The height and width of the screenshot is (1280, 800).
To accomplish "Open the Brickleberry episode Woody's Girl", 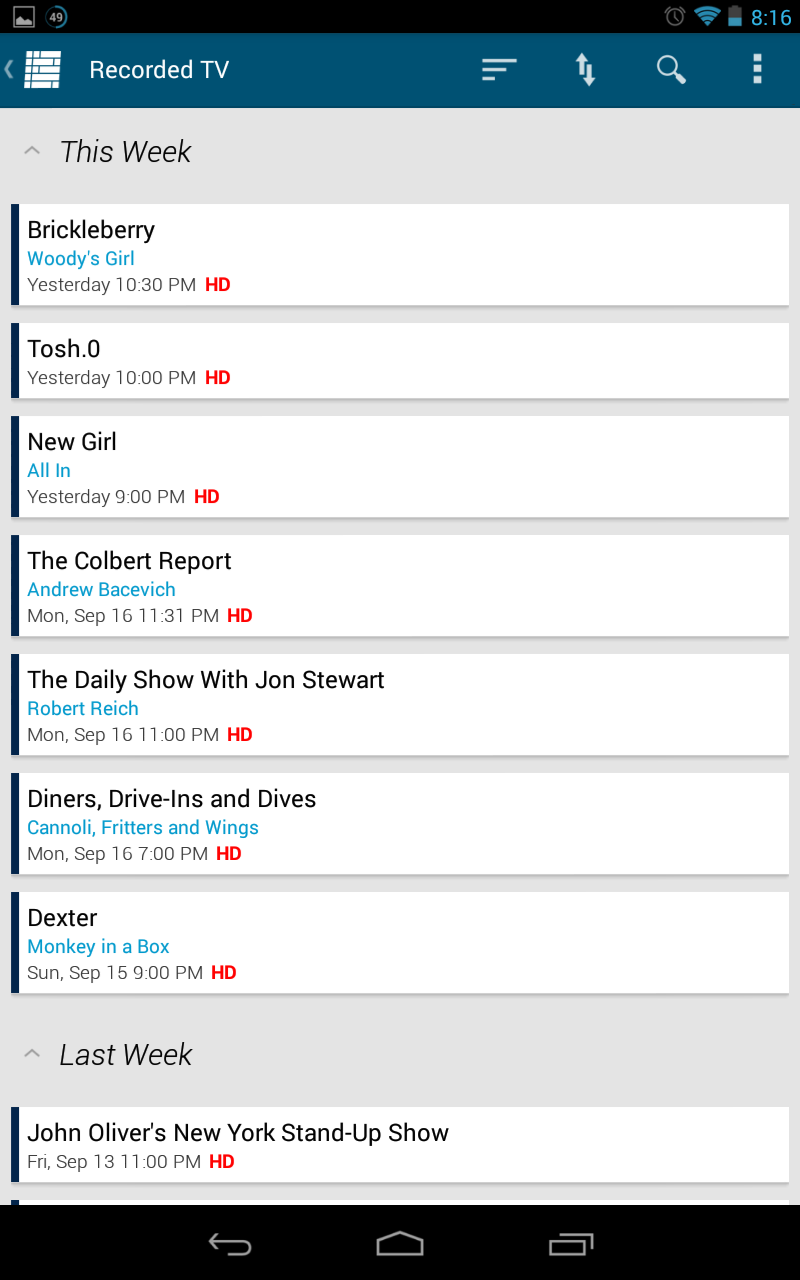I will coord(400,254).
